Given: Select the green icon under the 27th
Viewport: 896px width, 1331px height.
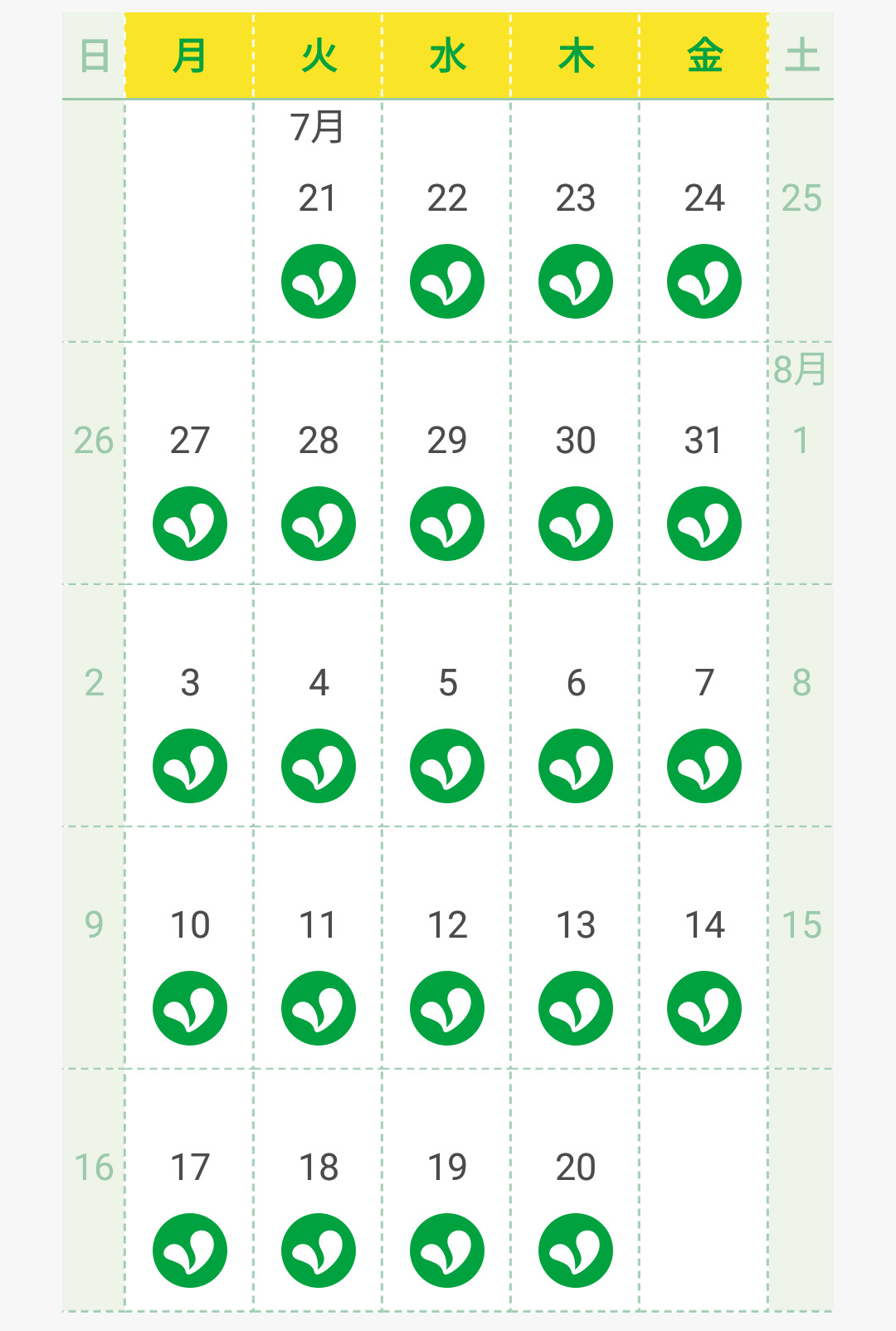Looking at the screenshot, I should (x=190, y=524).
